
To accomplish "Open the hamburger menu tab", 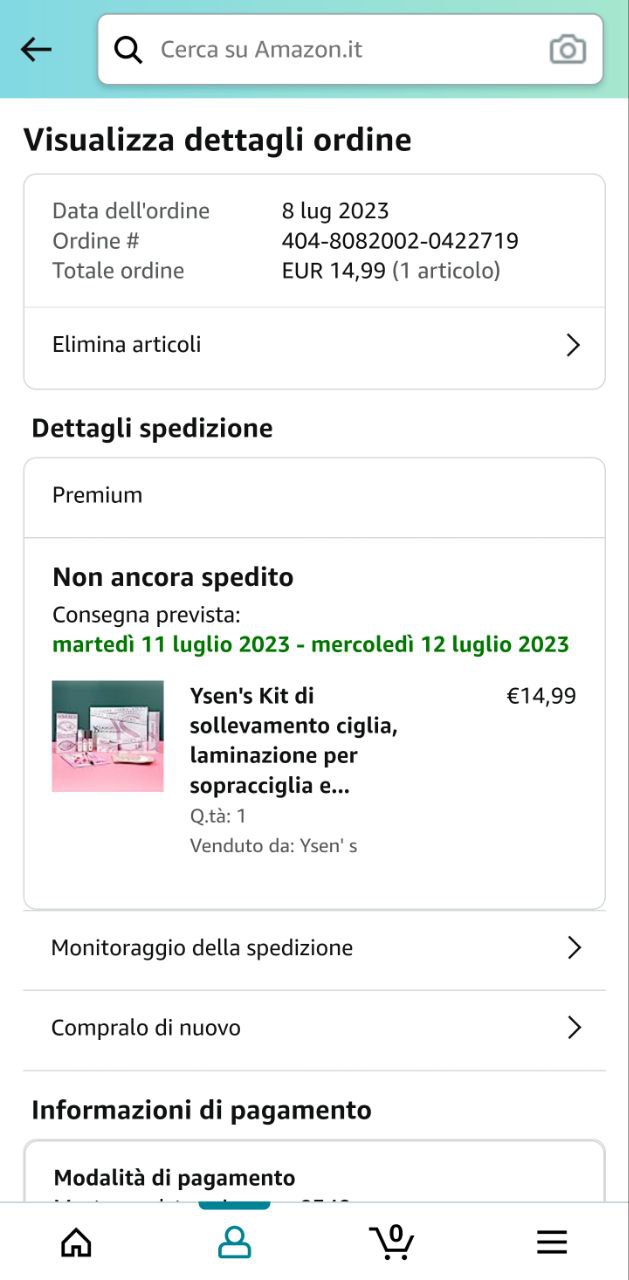I will pyautogui.click(x=552, y=1242).
